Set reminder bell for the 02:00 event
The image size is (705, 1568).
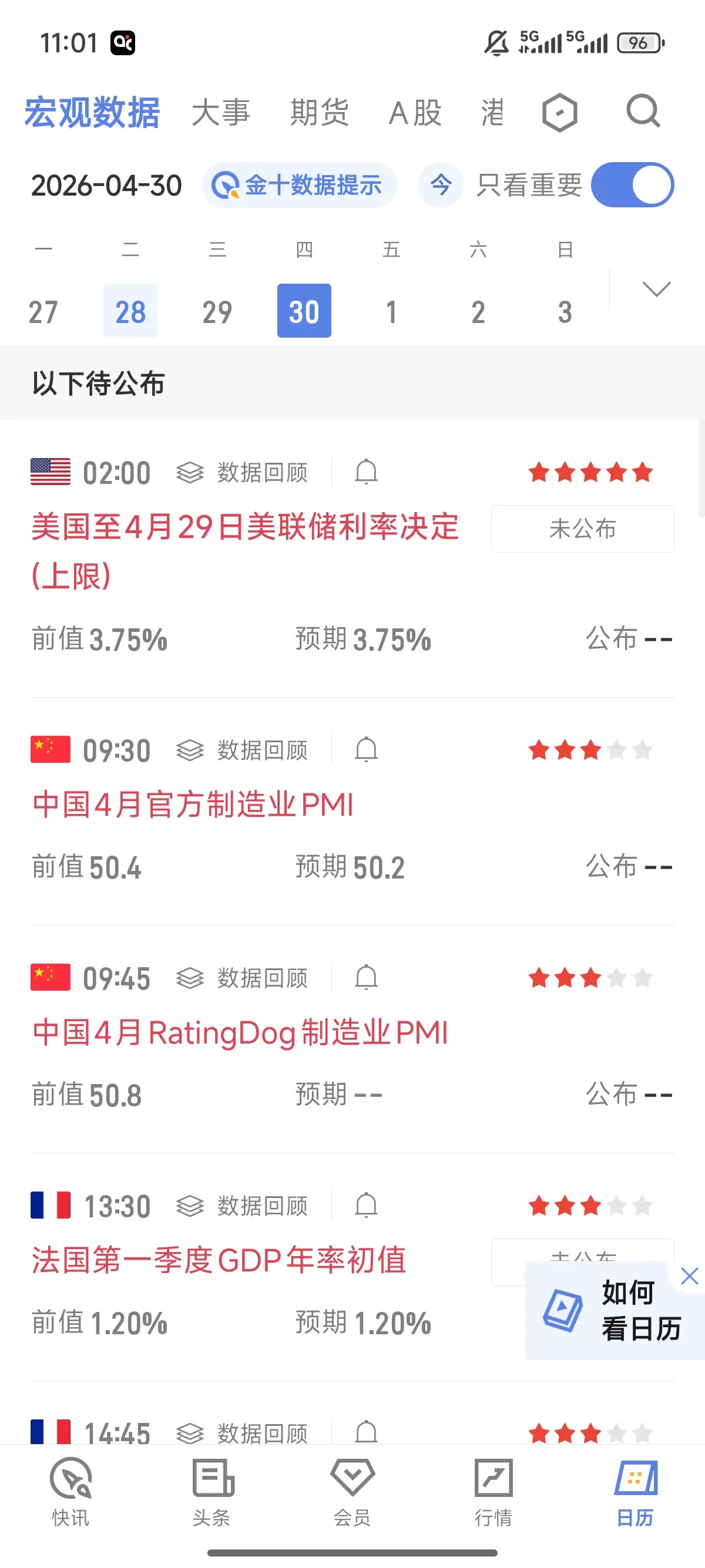pyautogui.click(x=366, y=472)
